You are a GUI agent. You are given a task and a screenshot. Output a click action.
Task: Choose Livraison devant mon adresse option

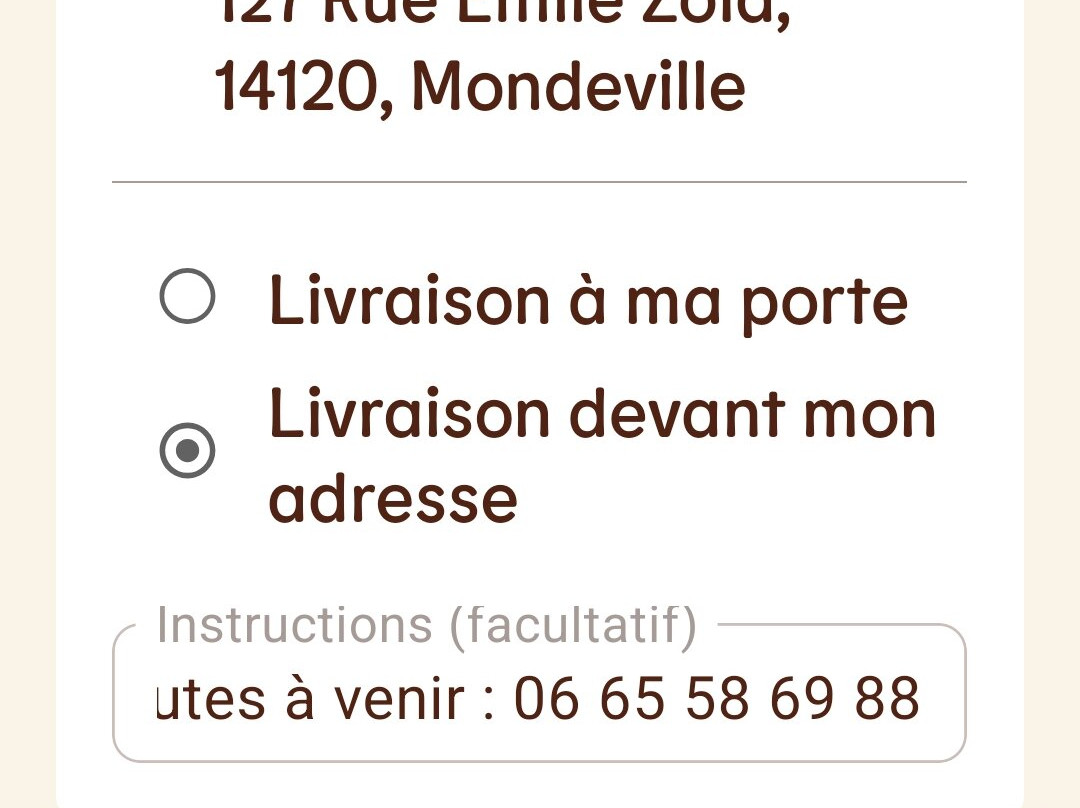point(188,451)
